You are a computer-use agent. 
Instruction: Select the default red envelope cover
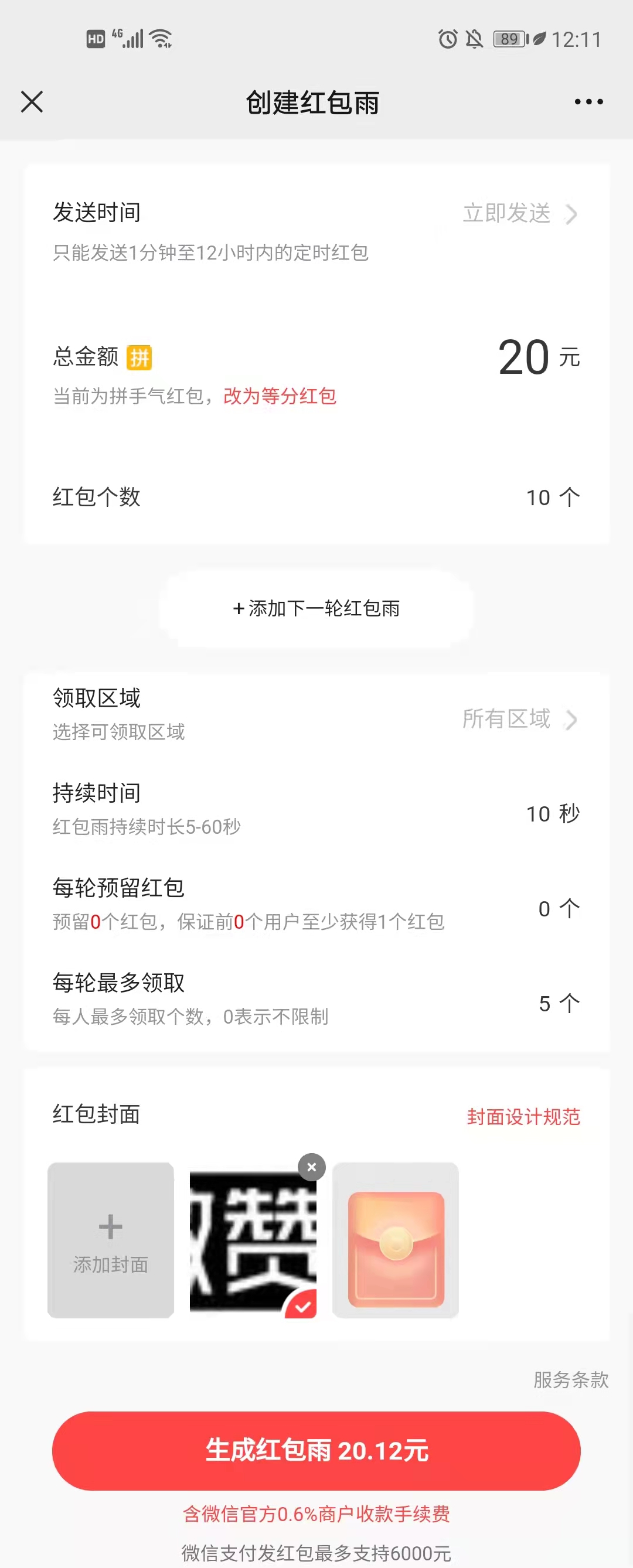pos(396,1240)
